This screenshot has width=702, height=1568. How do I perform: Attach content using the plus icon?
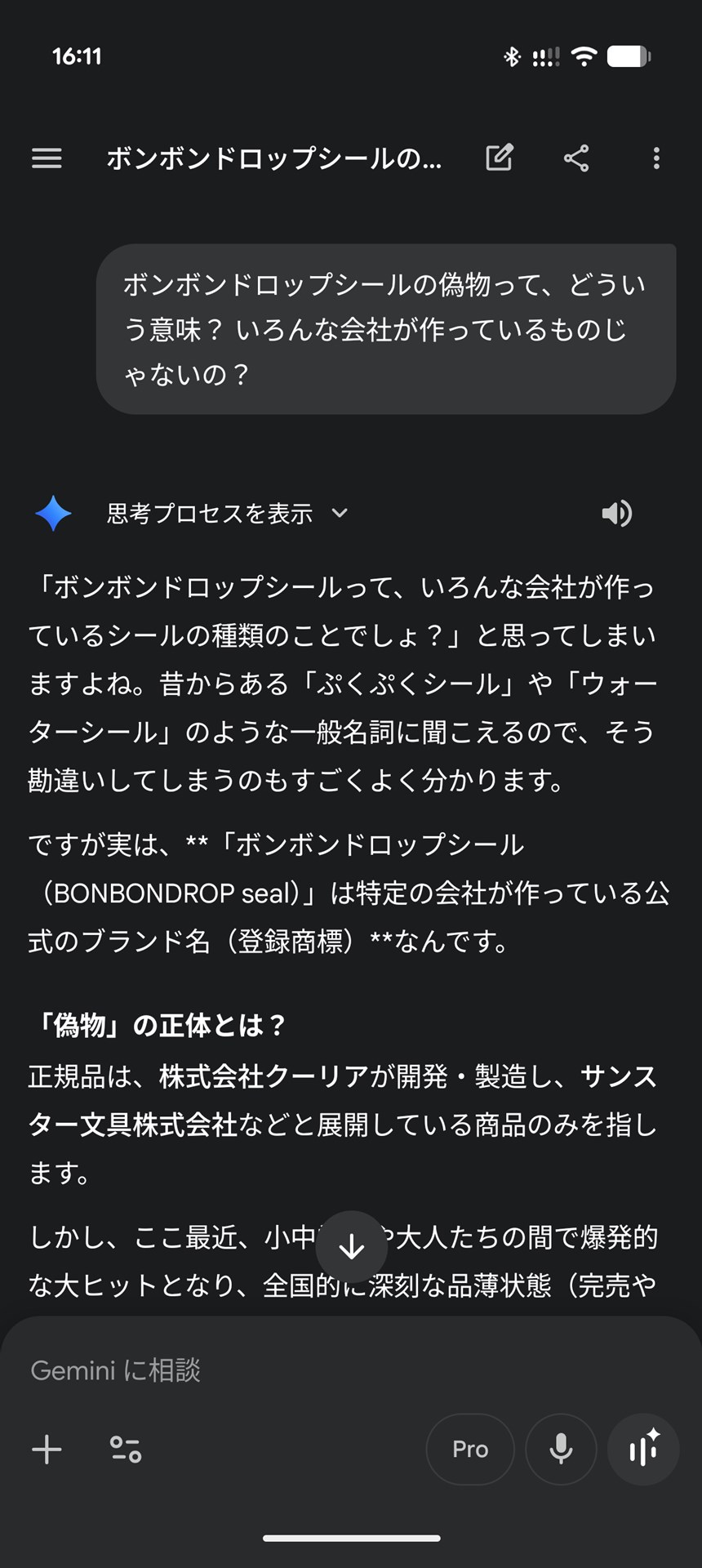pos(47,1450)
